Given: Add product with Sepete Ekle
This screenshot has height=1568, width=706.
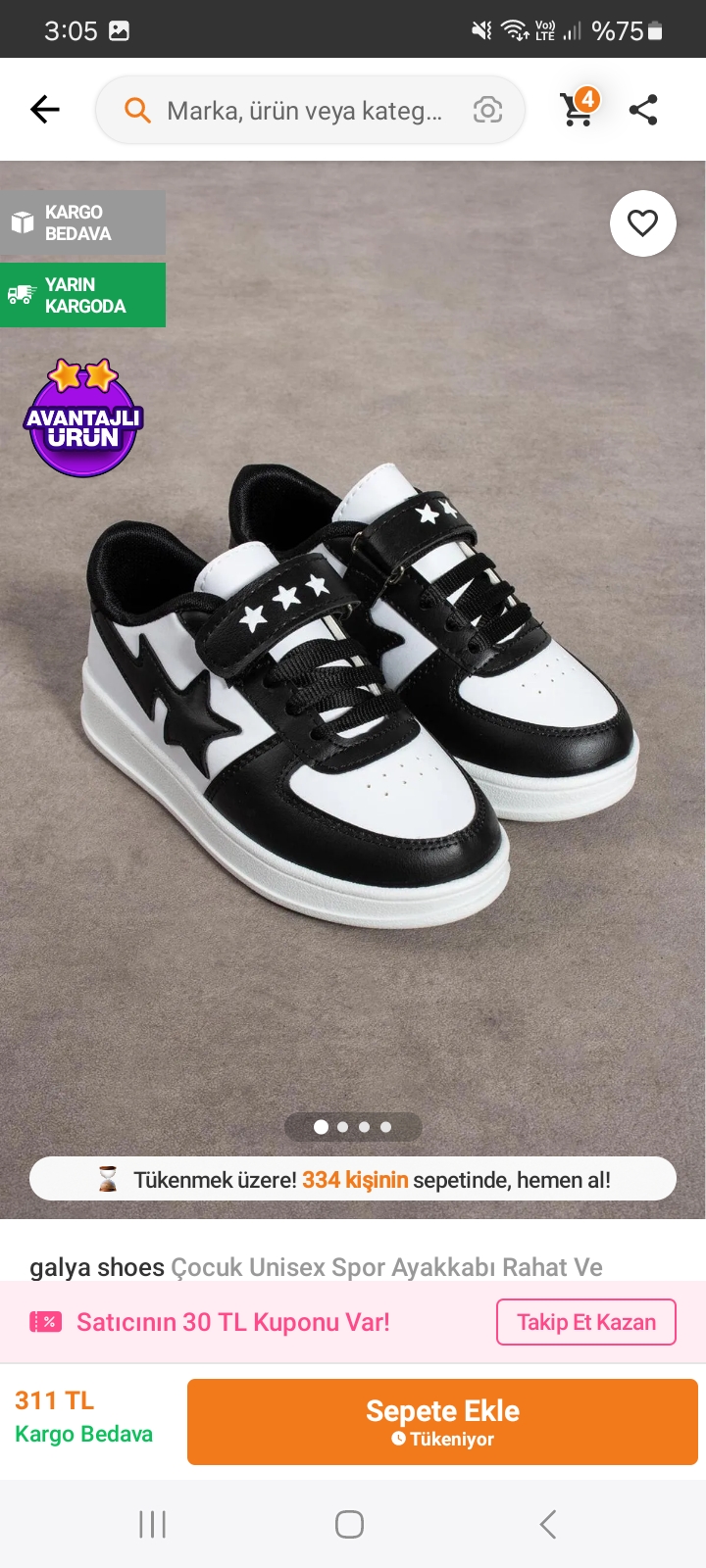Looking at the screenshot, I should coord(442,1421).
